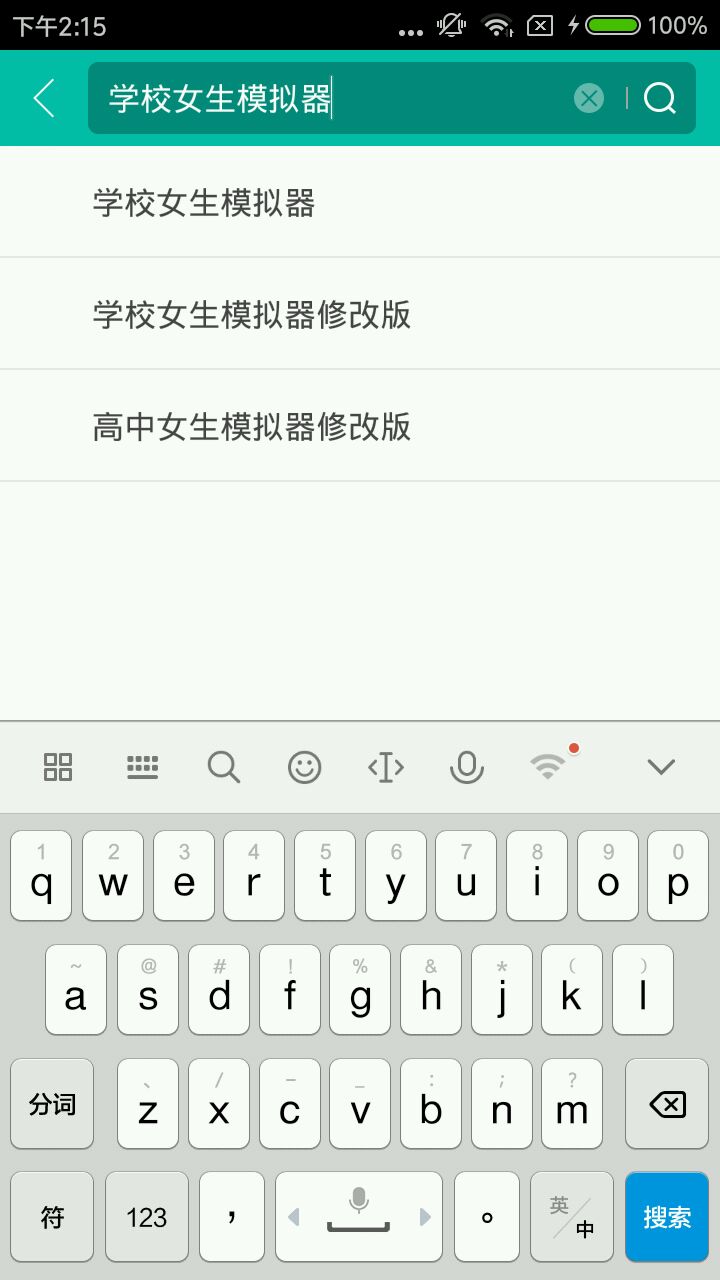
Task: Open the cursor move tool on the keyboard
Action: (x=386, y=767)
